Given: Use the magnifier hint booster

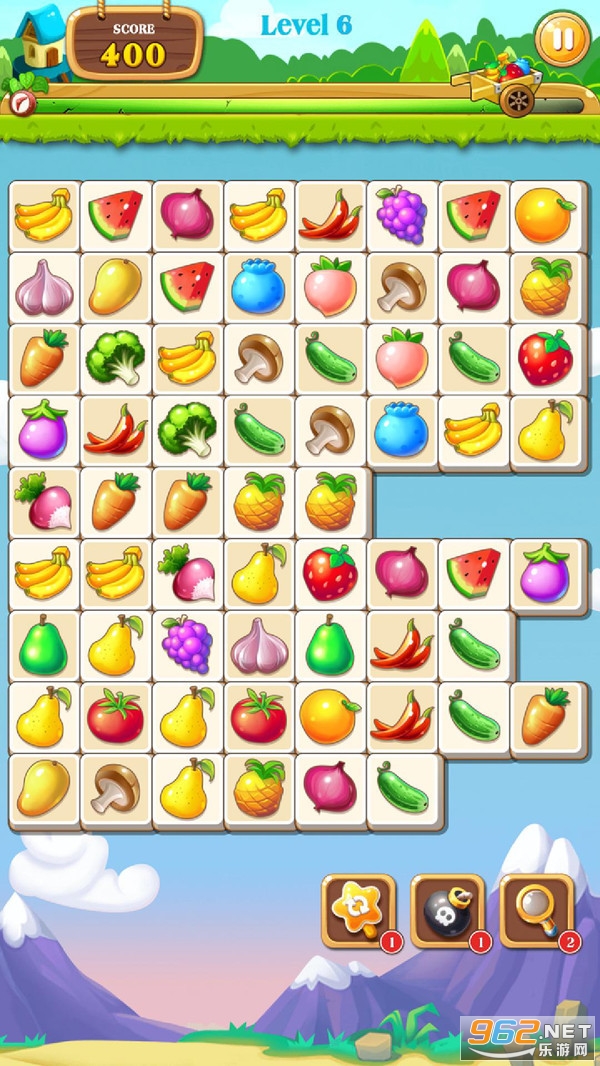Looking at the screenshot, I should (x=537, y=910).
